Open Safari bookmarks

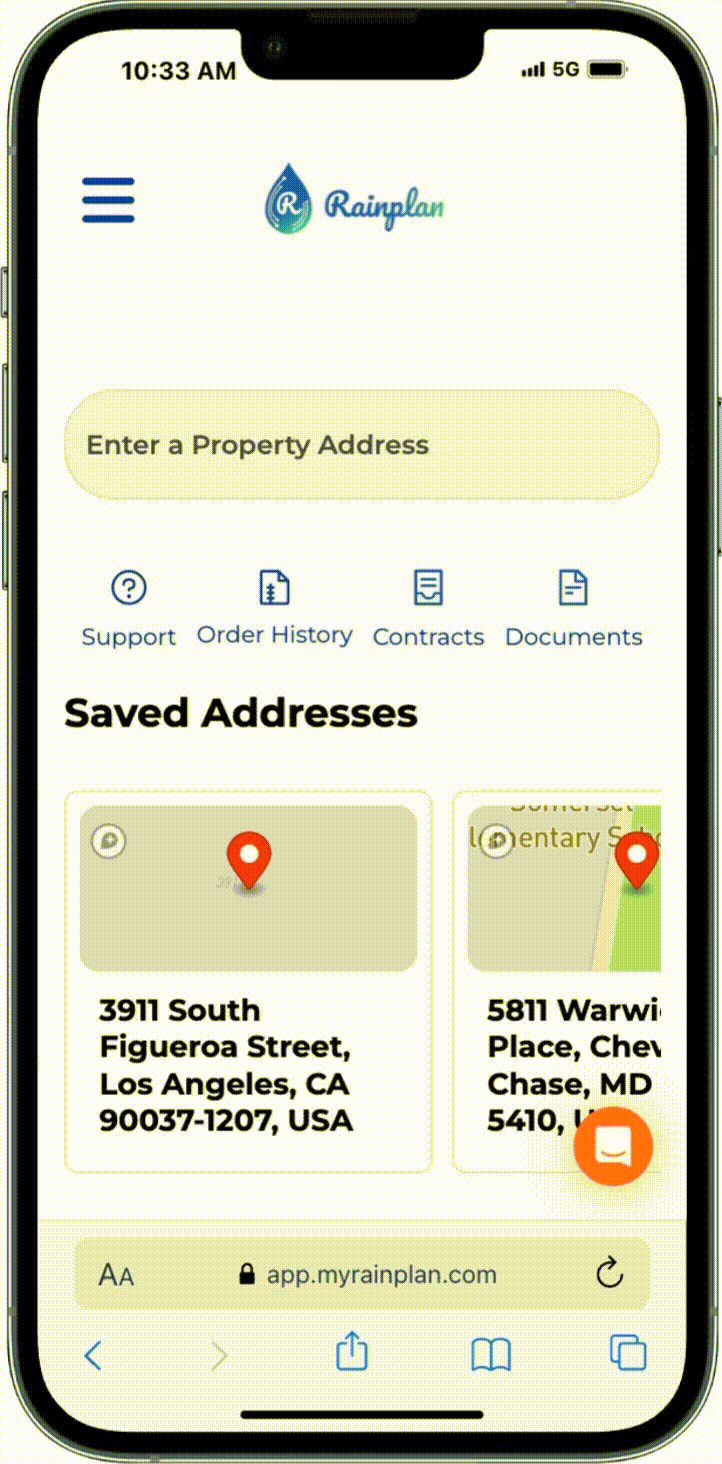pyautogui.click(x=491, y=1355)
